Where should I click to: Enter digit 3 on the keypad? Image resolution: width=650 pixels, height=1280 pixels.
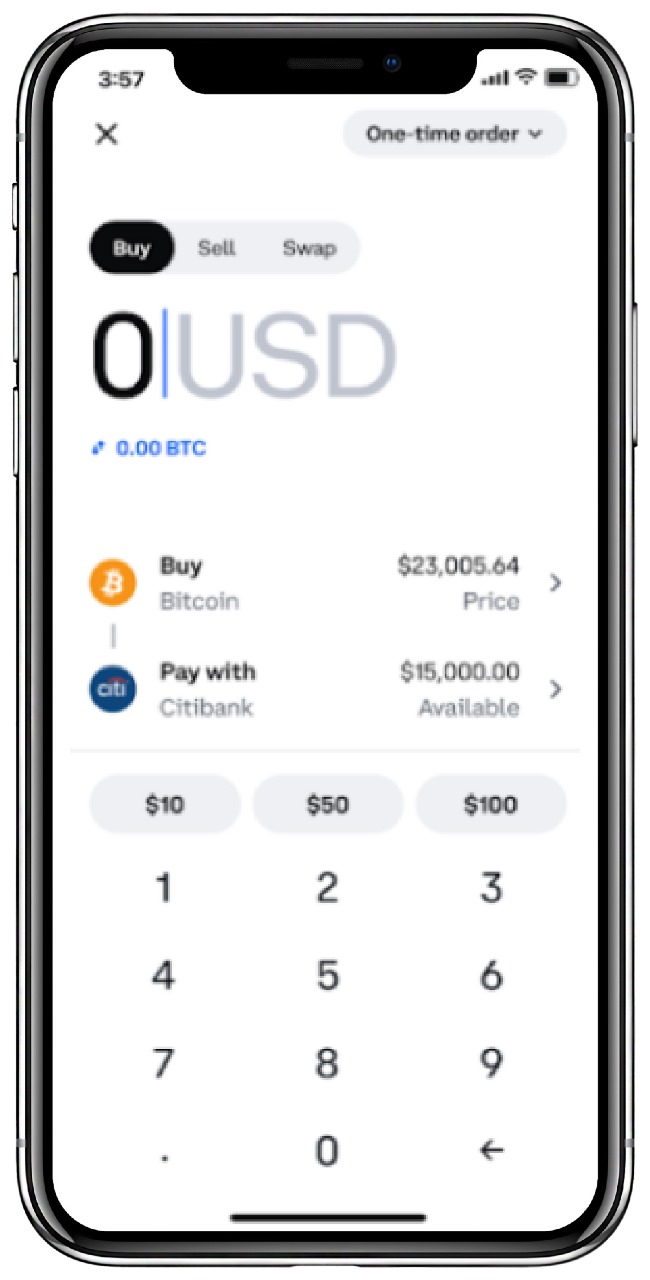point(491,888)
